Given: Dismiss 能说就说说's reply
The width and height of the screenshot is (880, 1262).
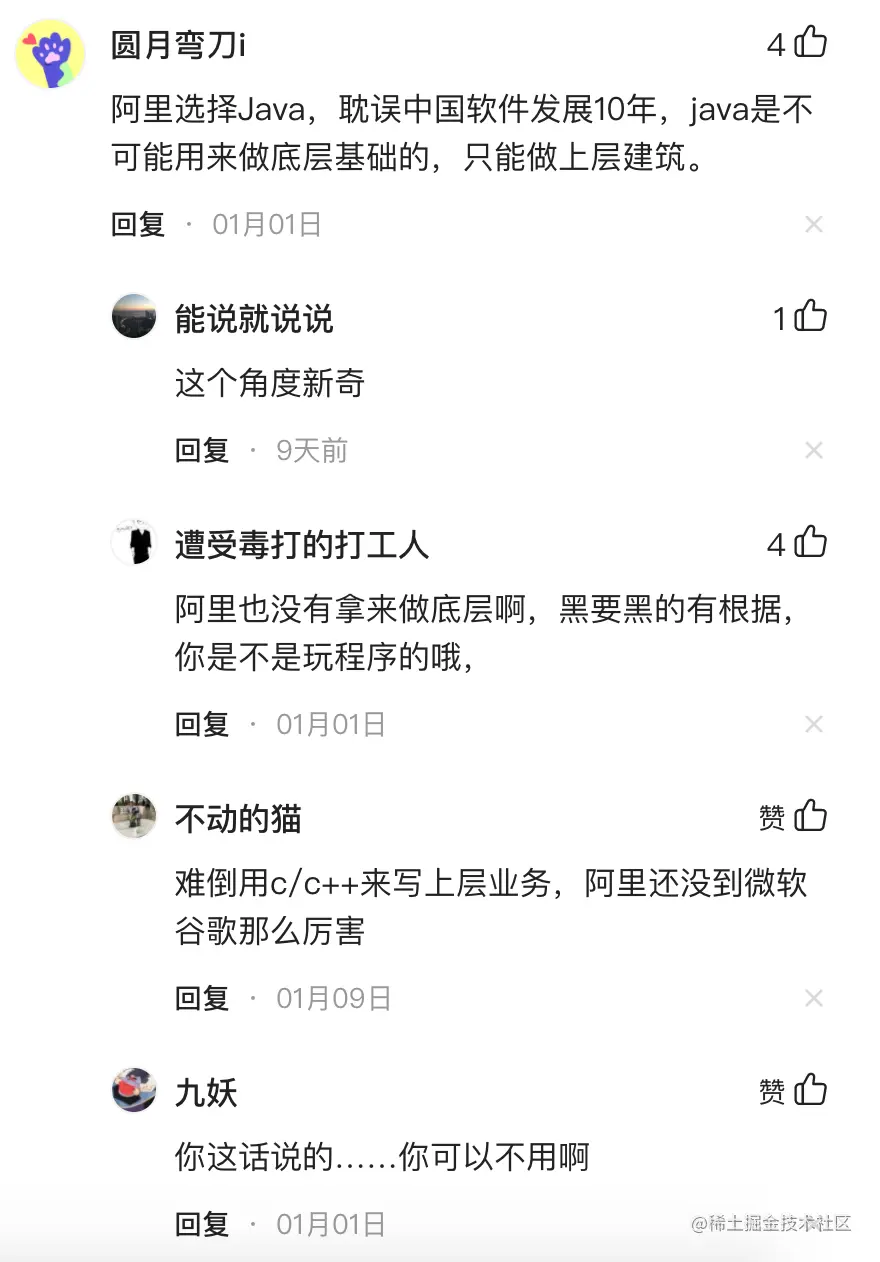Looking at the screenshot, I should tap(814, 451).
